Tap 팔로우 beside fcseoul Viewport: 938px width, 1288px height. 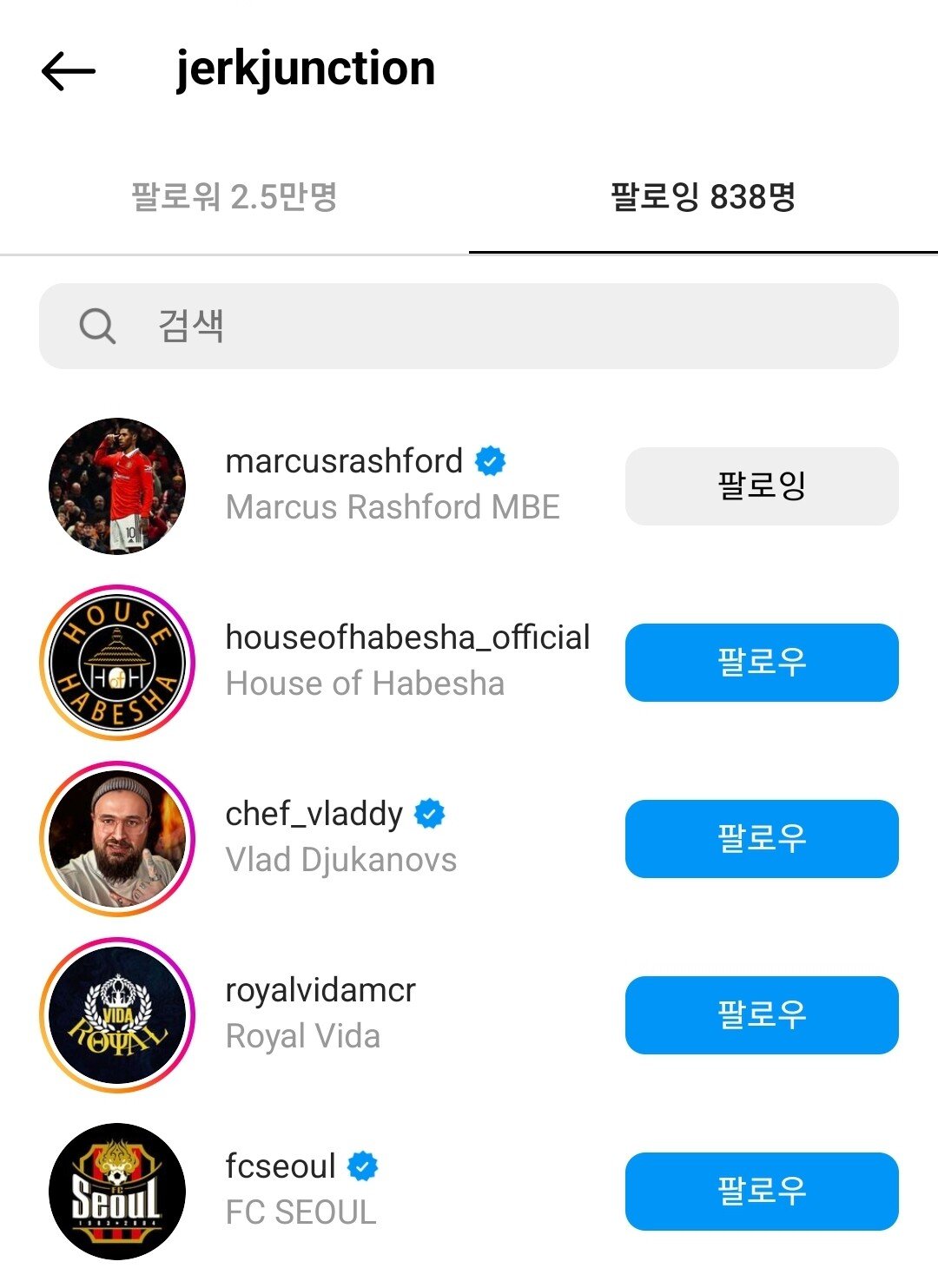pos(761,1192)
